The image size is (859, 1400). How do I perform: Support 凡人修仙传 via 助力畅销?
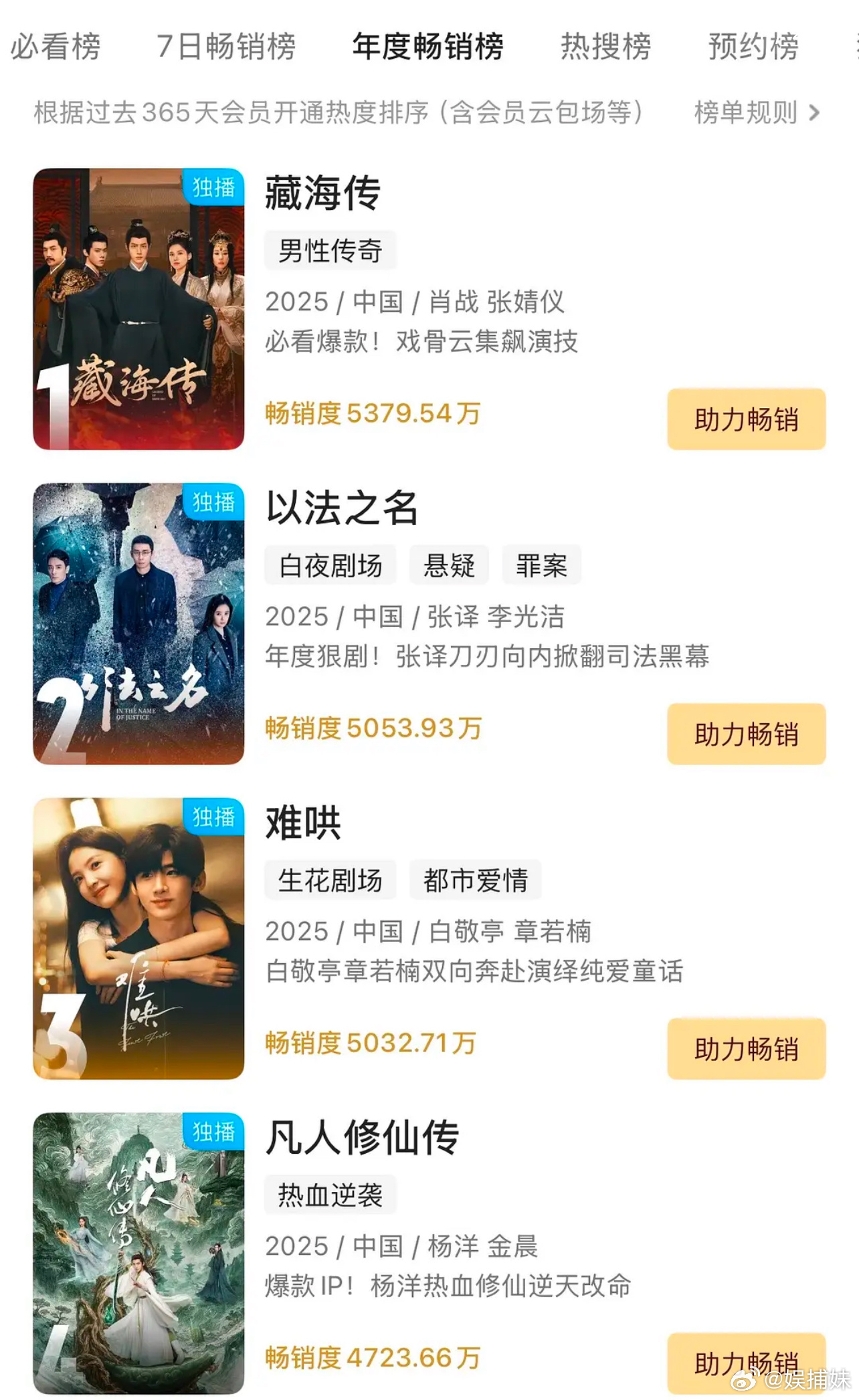[x=746, y=1361]
